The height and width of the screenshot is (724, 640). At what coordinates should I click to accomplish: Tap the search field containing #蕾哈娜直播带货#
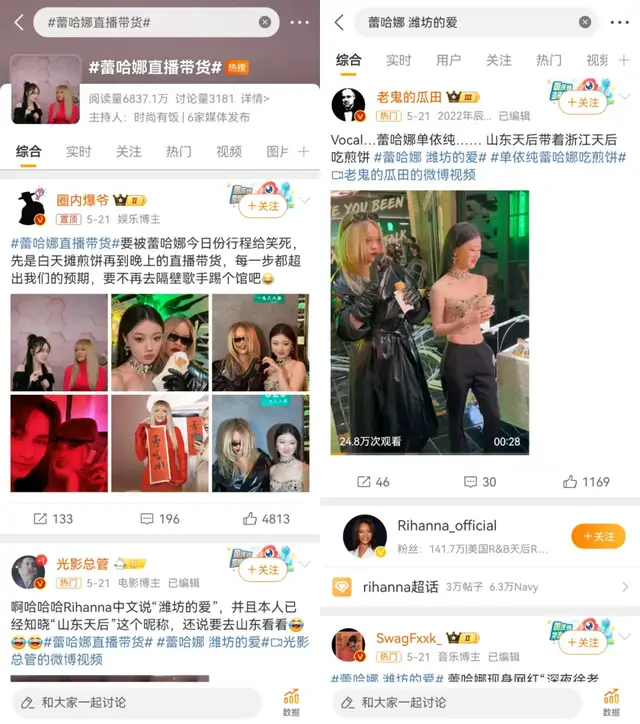(x=150, y=22)
